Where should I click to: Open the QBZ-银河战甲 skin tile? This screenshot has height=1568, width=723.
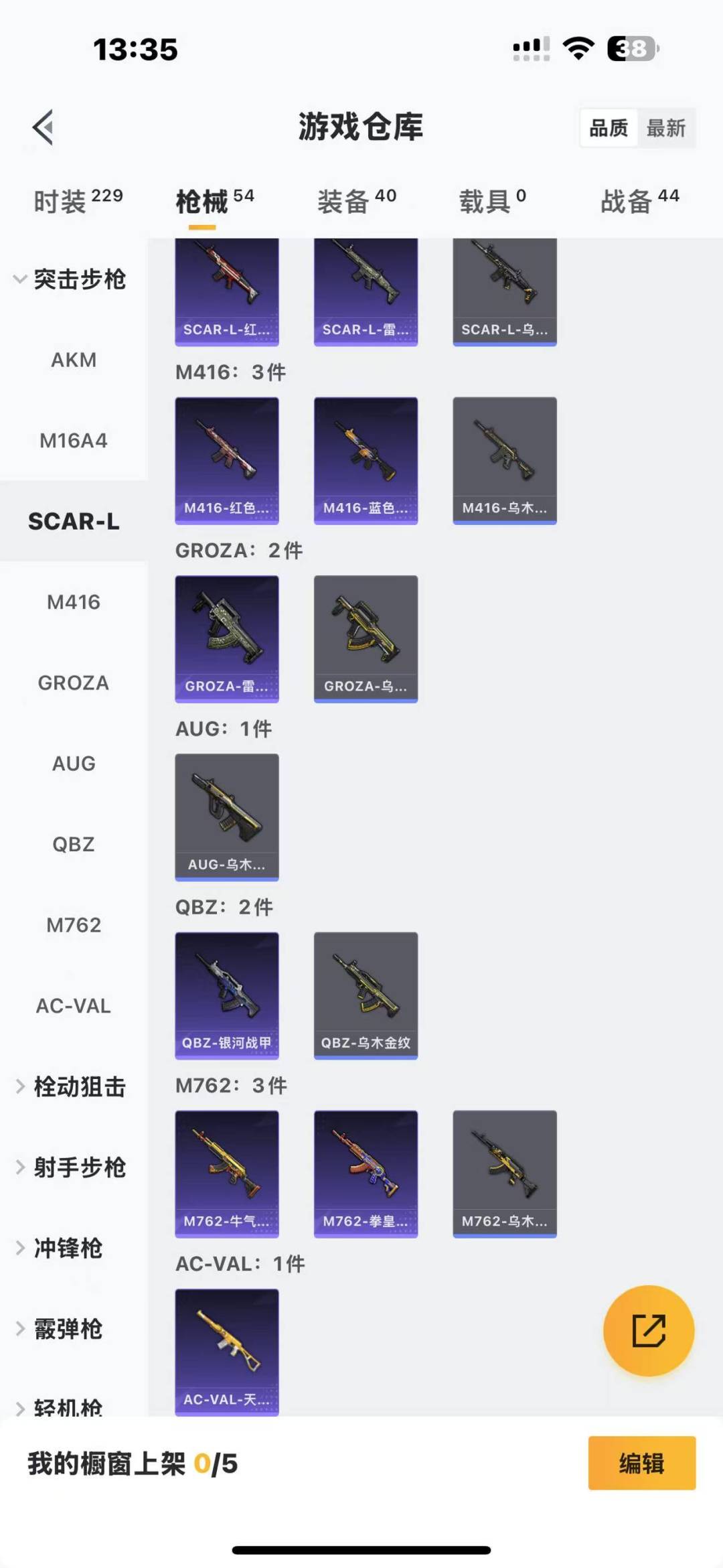tap(227, 995)
